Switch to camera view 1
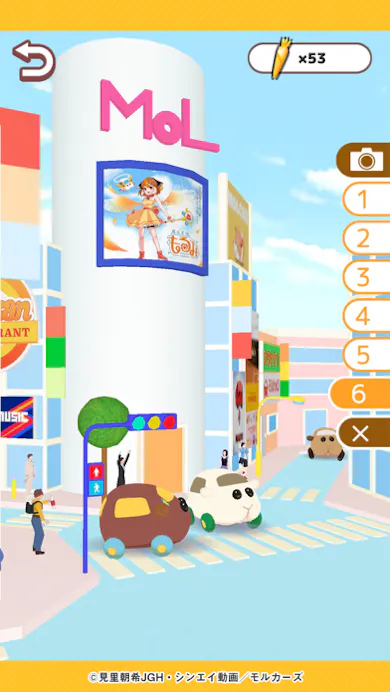 click(366, 199)
